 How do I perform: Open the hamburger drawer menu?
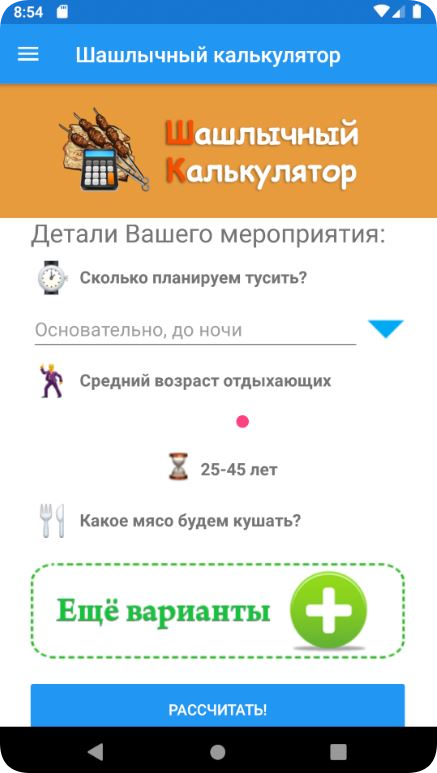tap(28, 54)
